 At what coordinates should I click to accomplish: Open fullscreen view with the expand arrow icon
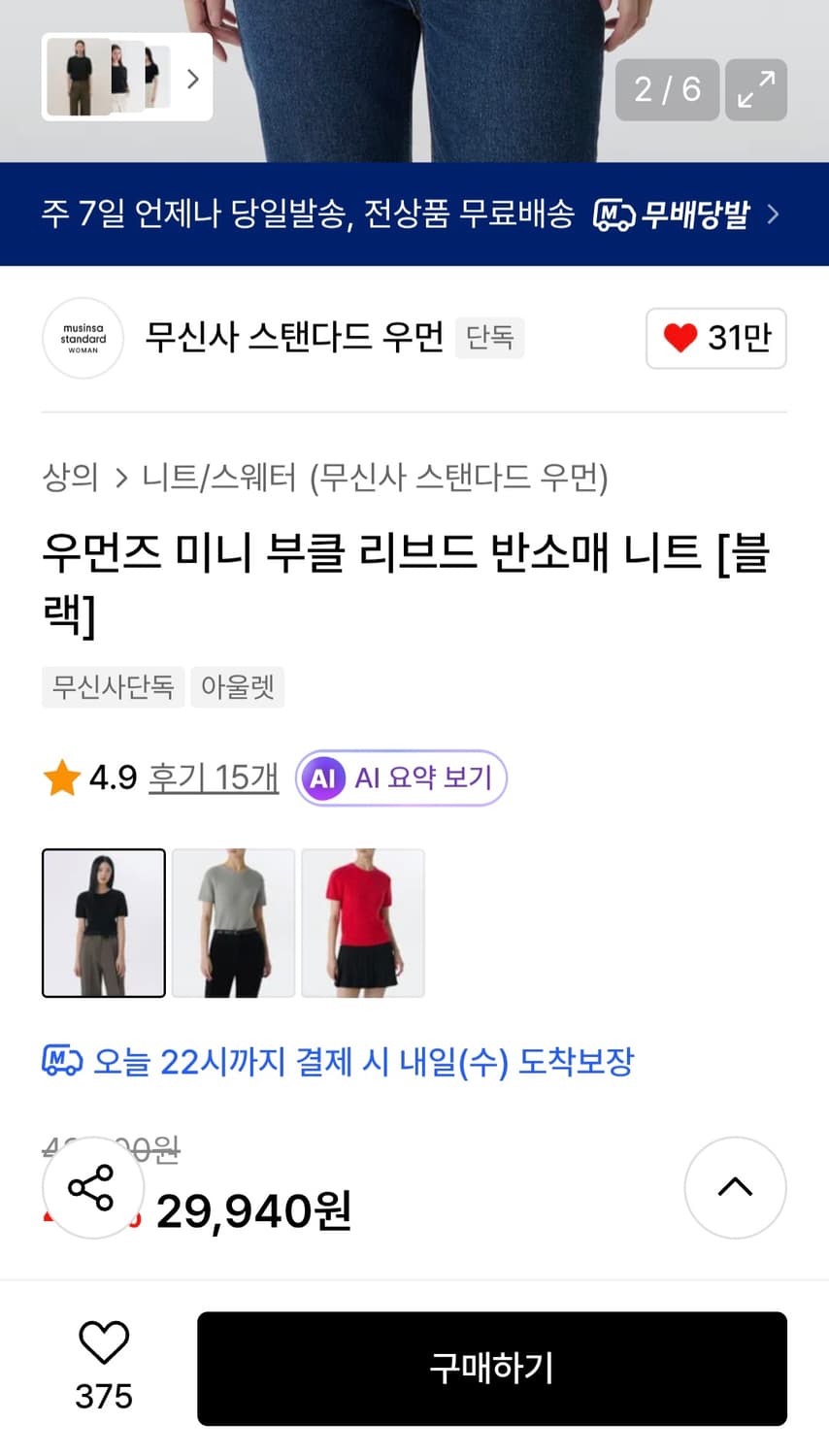pos(755,90)
